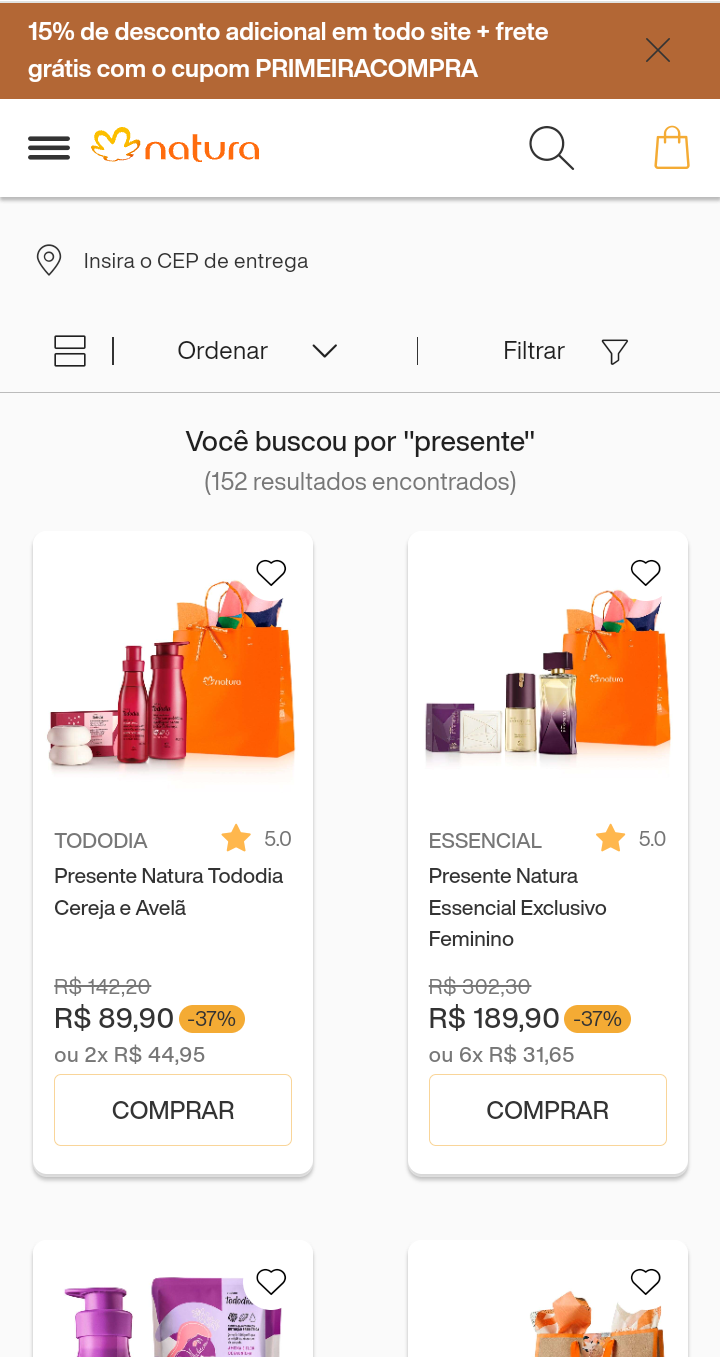Buy the Essencial Exclusivo Feminino gift

click(x=548, y=1110)
